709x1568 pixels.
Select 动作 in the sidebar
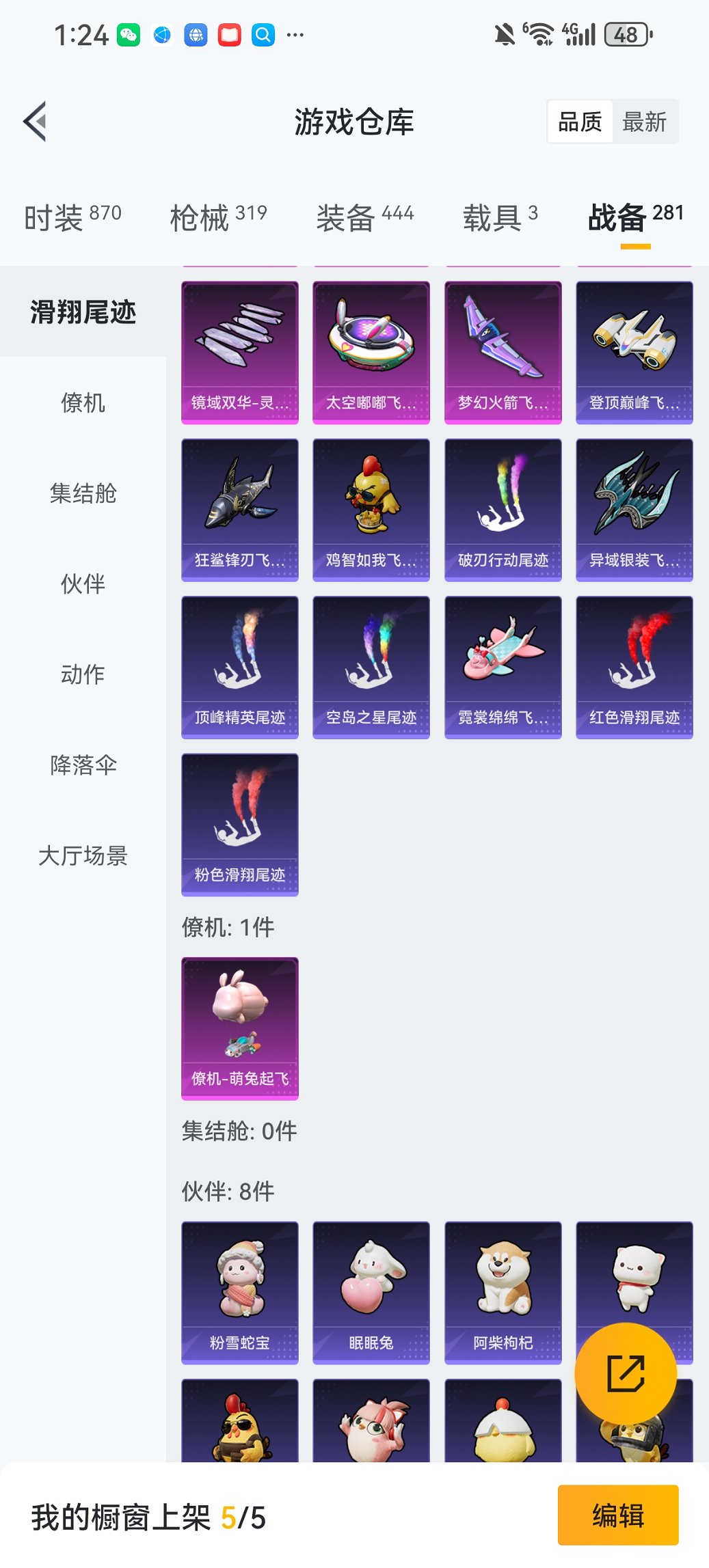click(83, 674)
